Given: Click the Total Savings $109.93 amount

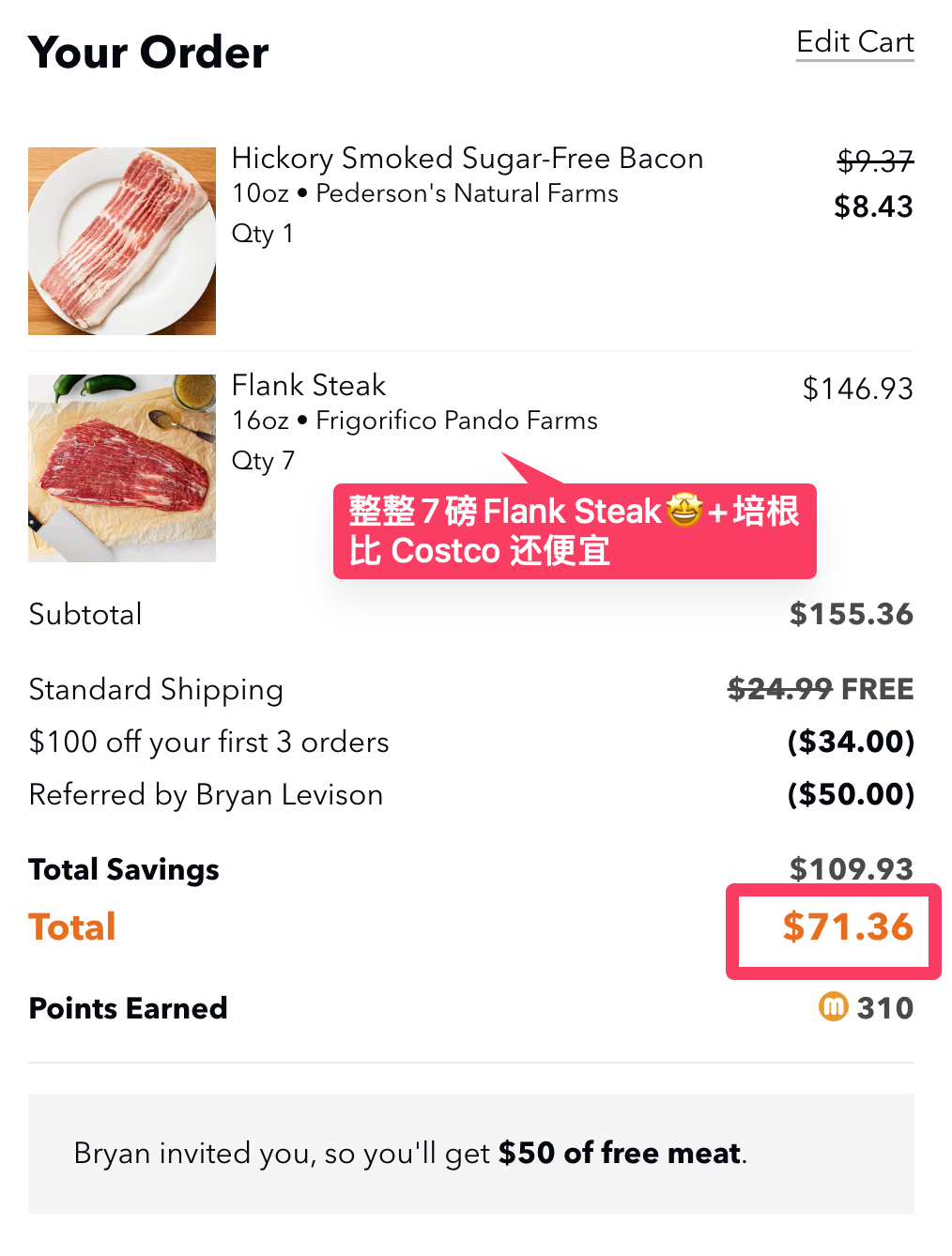Looking at the screenshot, I should pyautogui.click(x=852, y=868).
